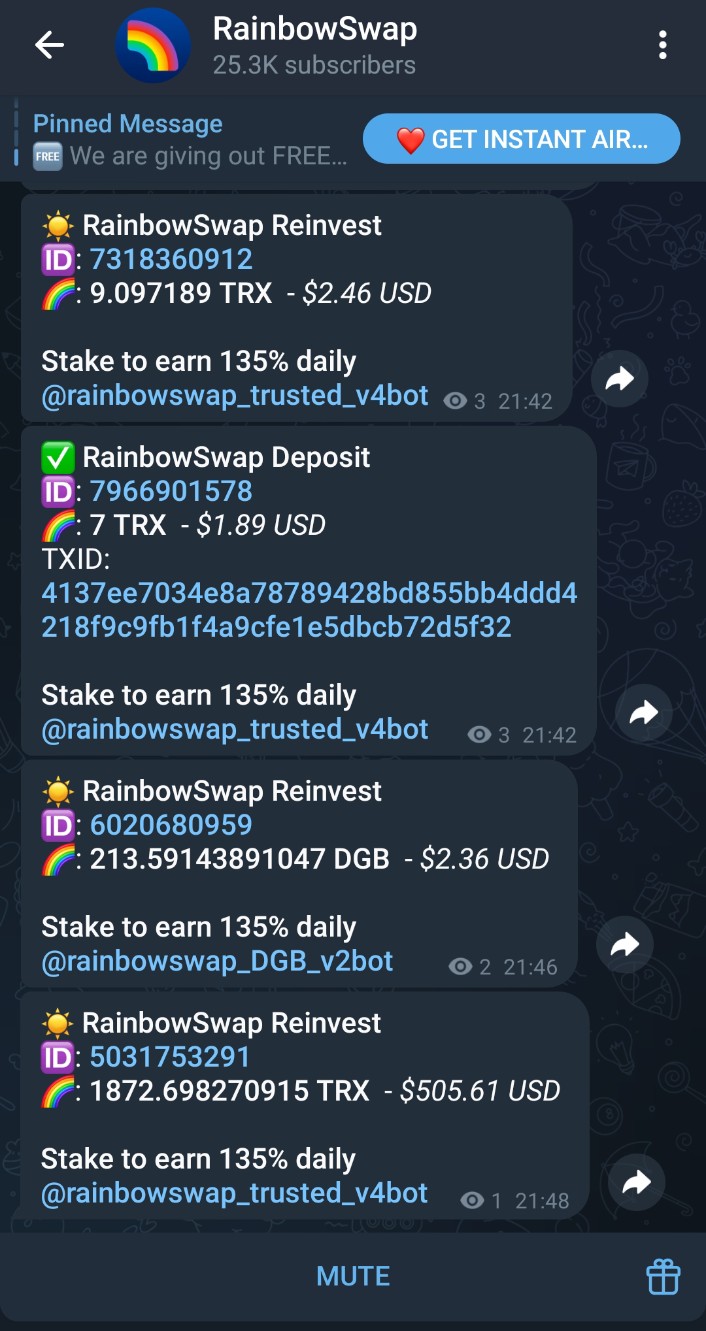The width and height of the screenshot is (706, 1331).
Task: Share the 9.097189 TRX Reinvest message
Action: tap(620, 379)
